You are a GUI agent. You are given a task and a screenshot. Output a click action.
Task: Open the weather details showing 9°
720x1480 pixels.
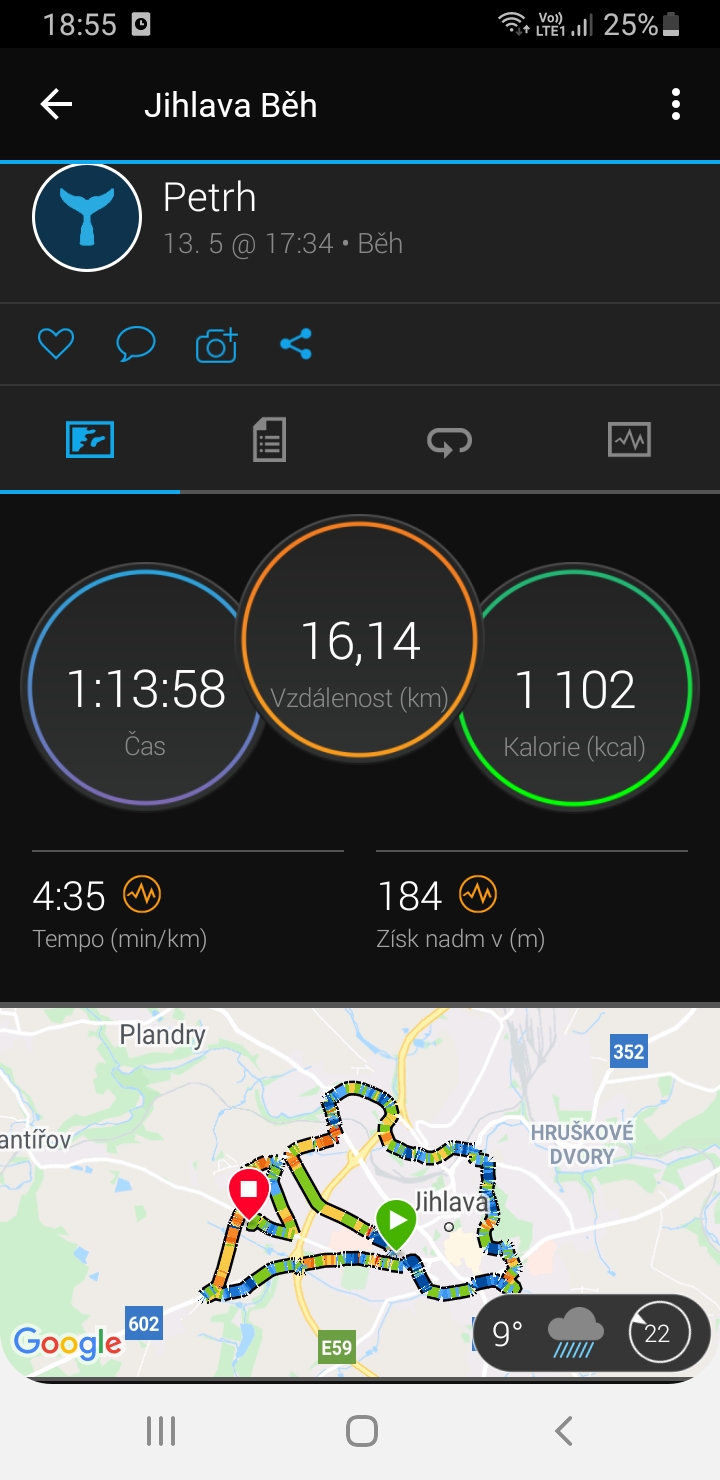pos(590,1333)
